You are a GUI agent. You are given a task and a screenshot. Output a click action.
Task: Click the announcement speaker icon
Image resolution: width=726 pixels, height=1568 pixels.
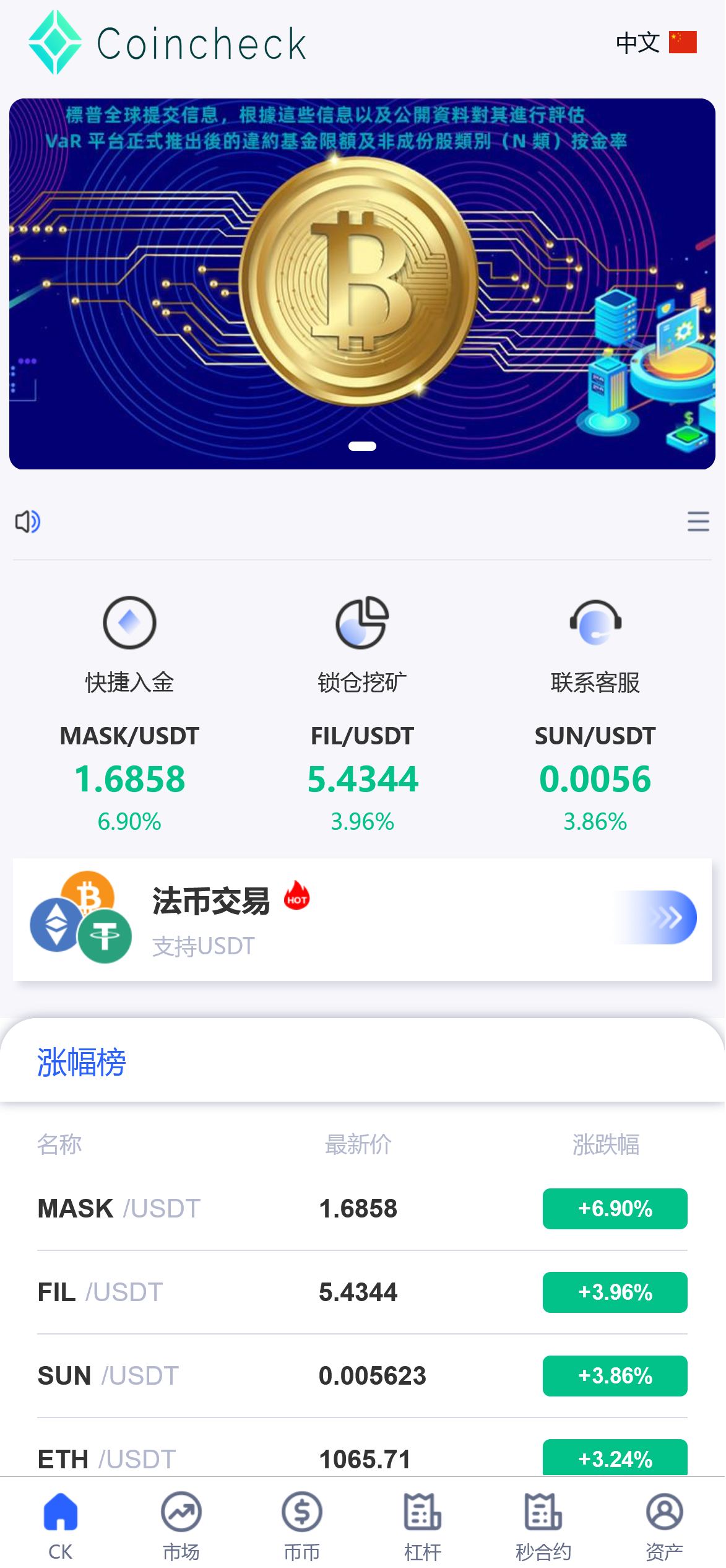pos(27,522)
